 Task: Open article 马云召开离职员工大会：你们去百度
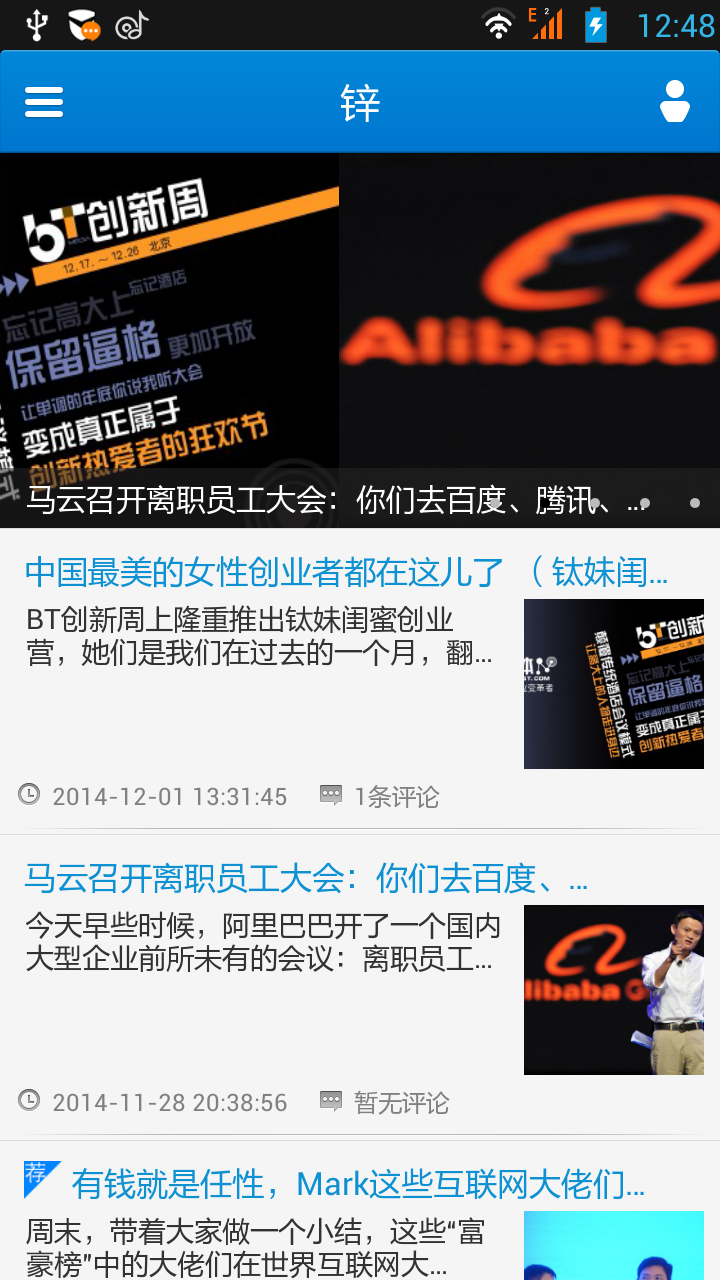click(305, 878)
